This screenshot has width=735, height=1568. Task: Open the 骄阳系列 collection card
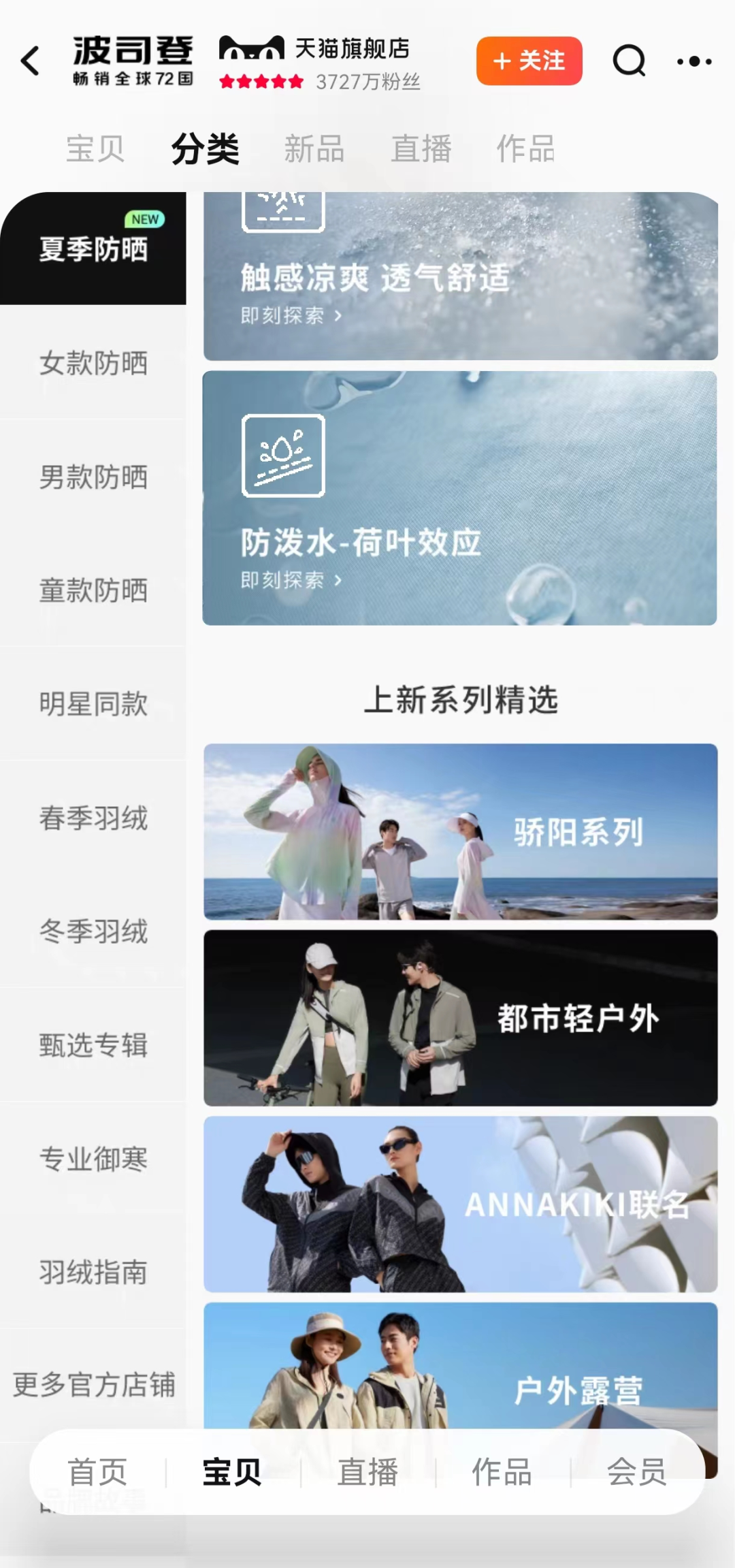460,831
